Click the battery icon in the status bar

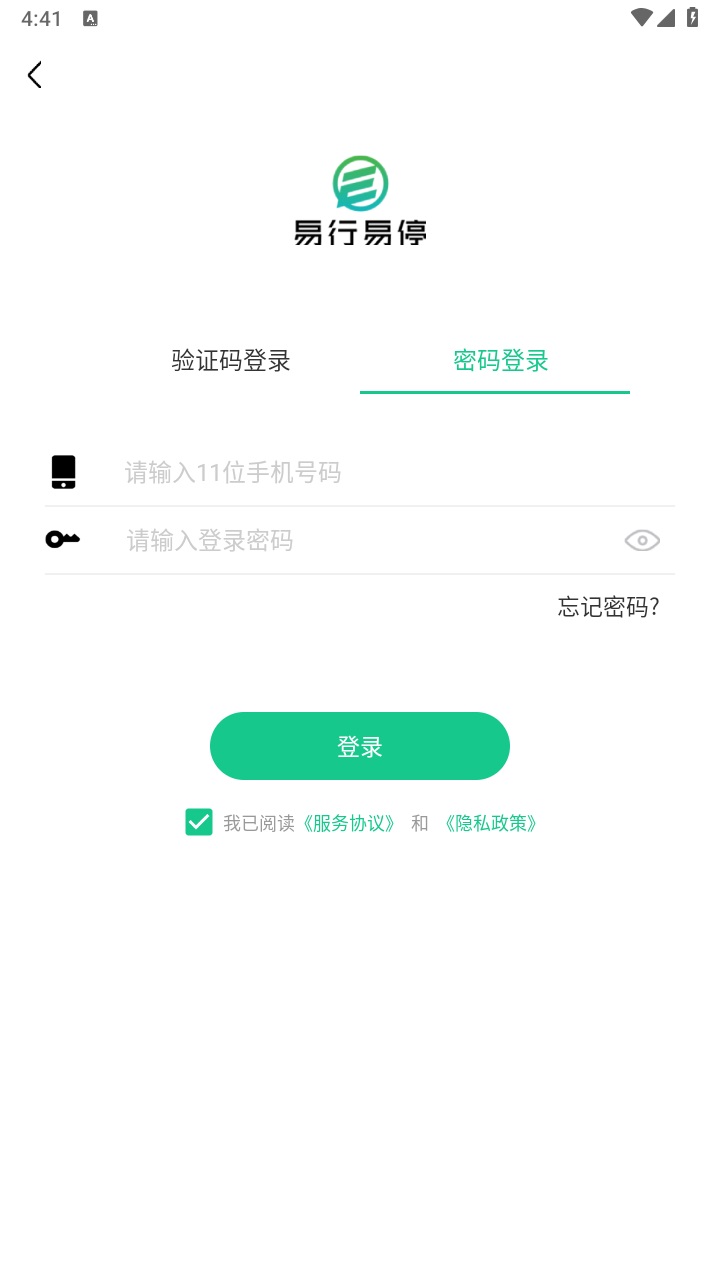695,17
